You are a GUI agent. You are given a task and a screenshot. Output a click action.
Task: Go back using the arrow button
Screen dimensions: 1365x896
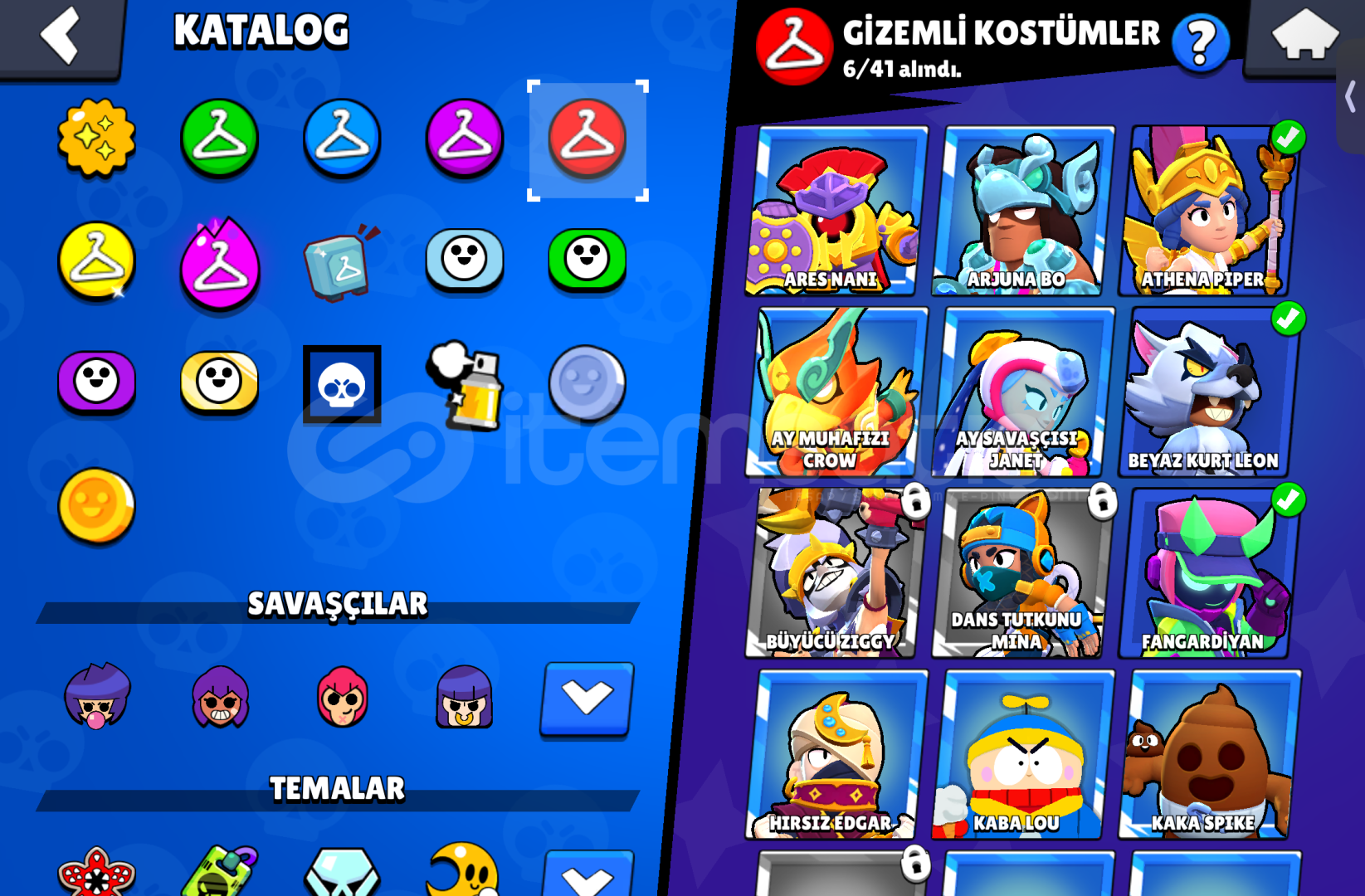tap(61, 36)
